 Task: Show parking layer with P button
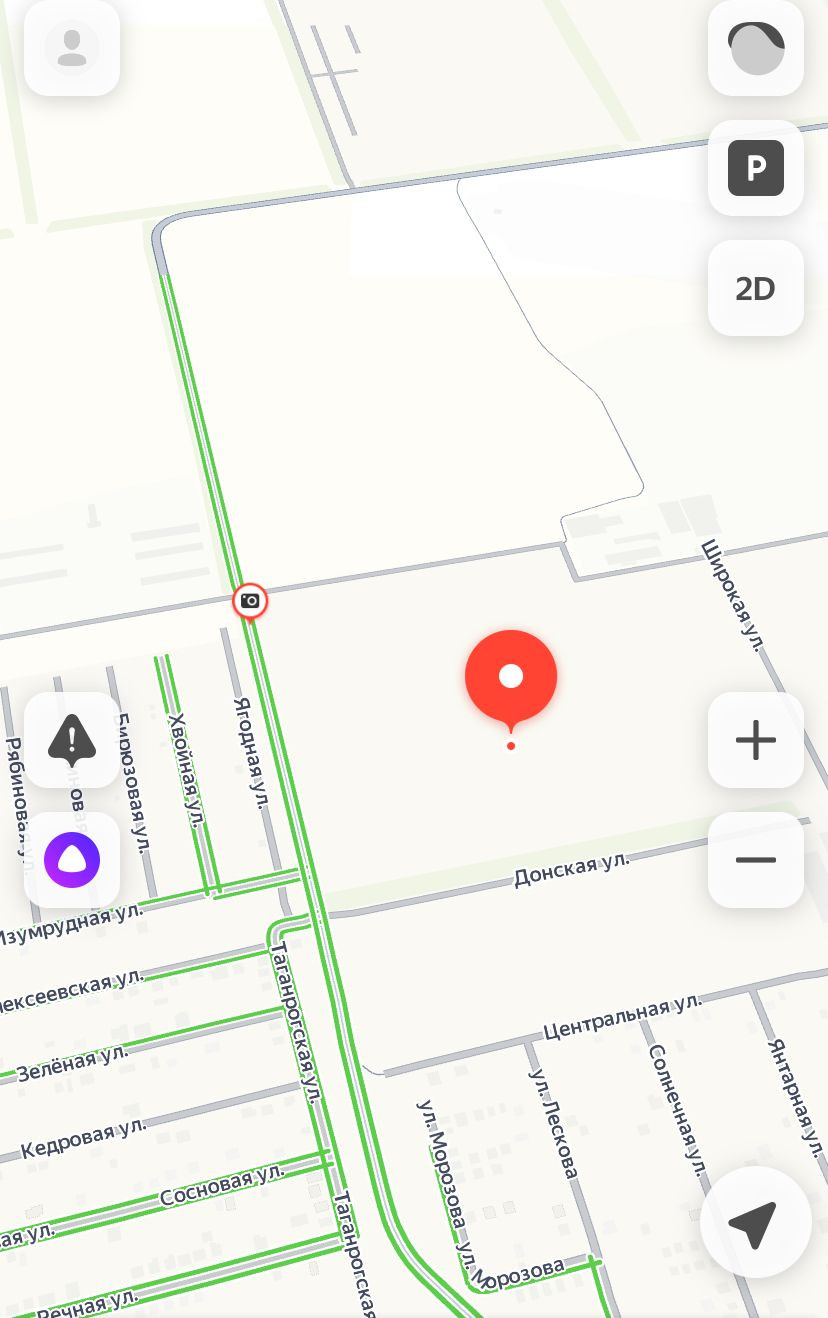coord(756,168)
